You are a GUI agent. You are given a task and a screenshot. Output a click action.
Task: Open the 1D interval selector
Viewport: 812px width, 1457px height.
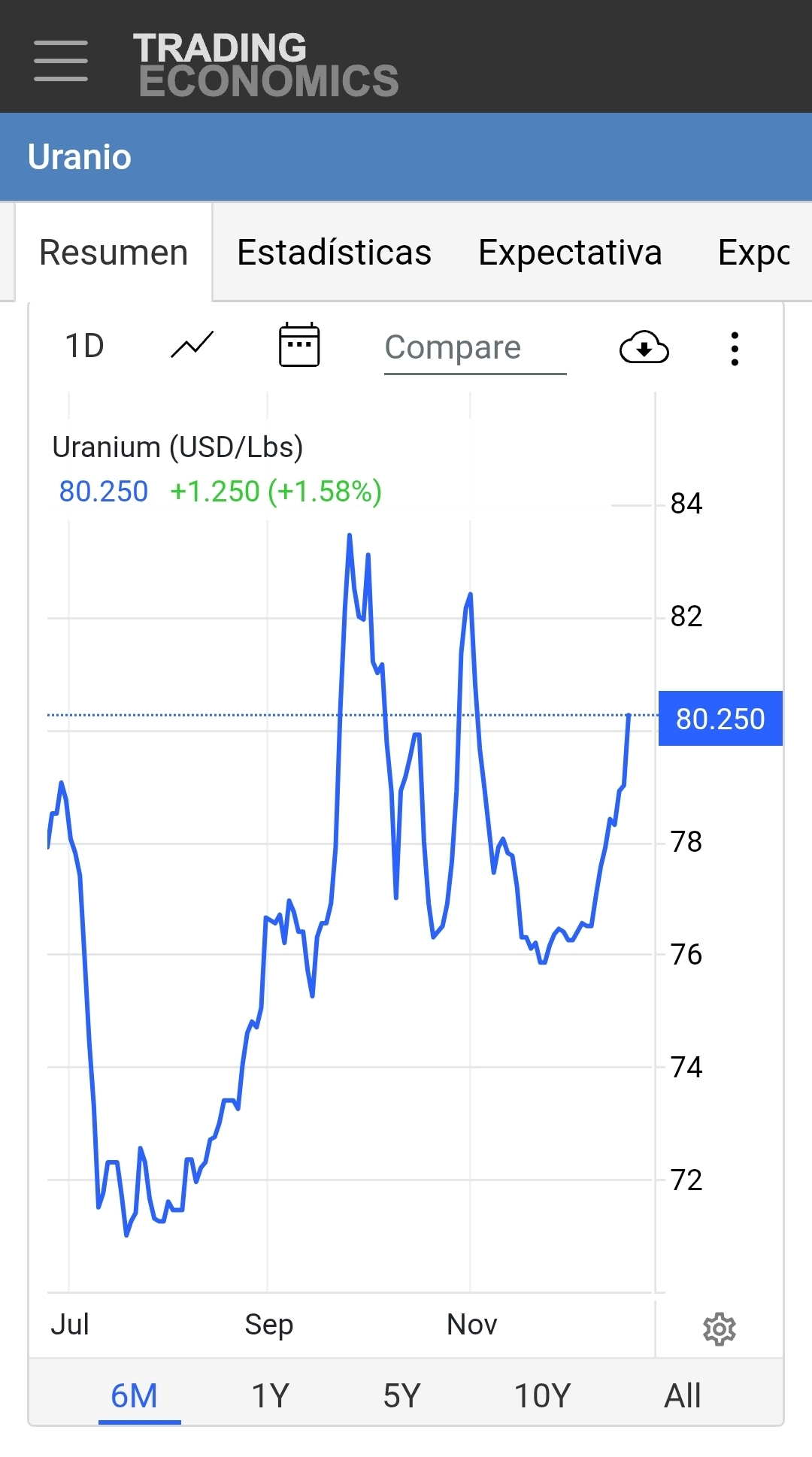pos(84,346)
